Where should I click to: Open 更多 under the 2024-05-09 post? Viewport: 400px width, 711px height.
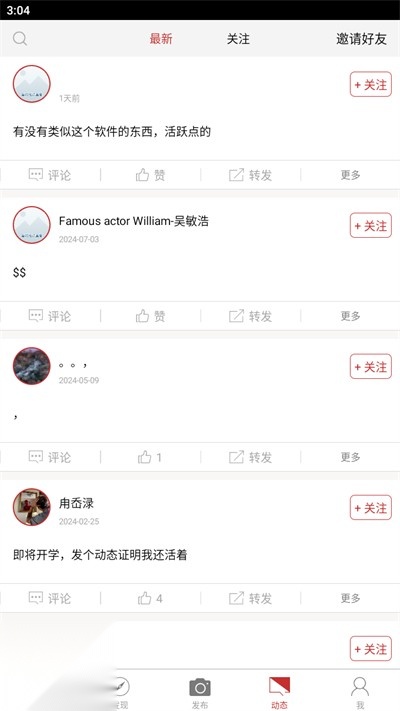pos(351,457)
